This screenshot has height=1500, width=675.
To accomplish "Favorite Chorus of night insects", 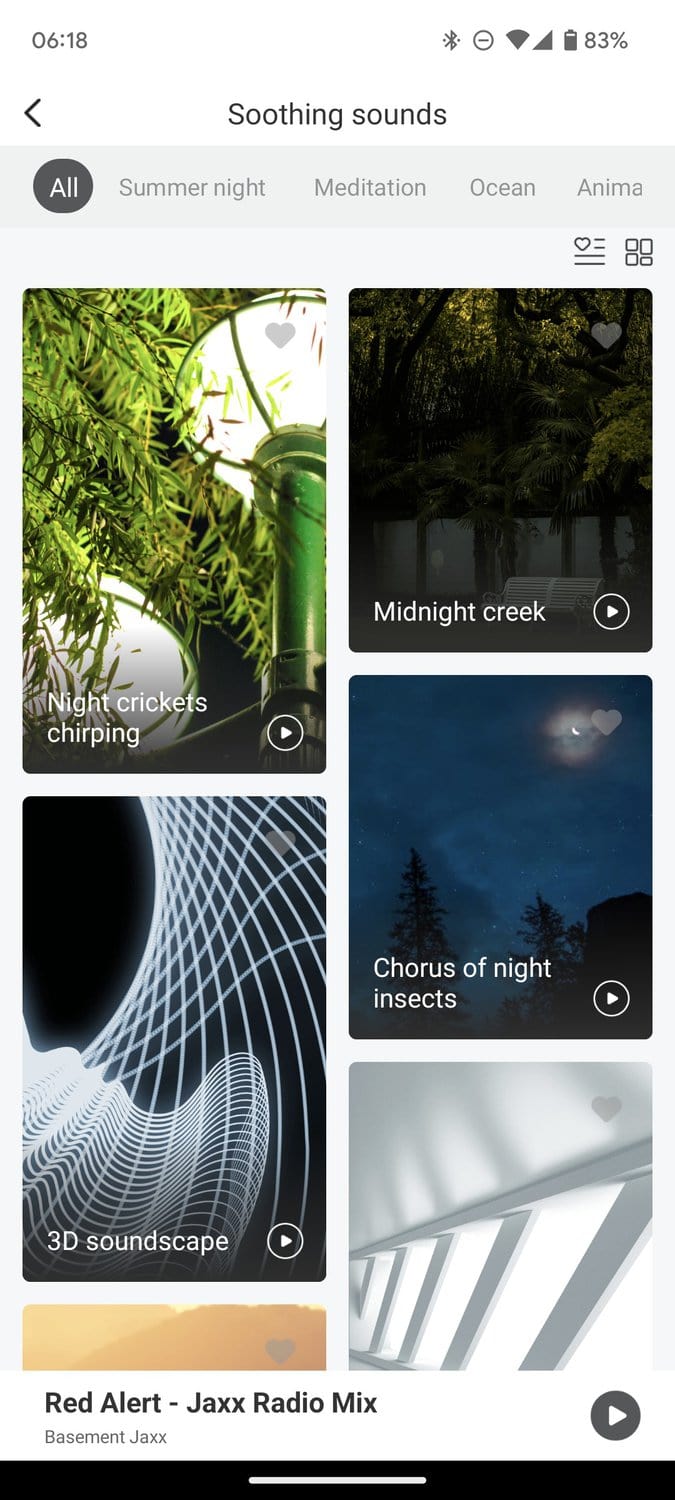I will click(606, 722).
